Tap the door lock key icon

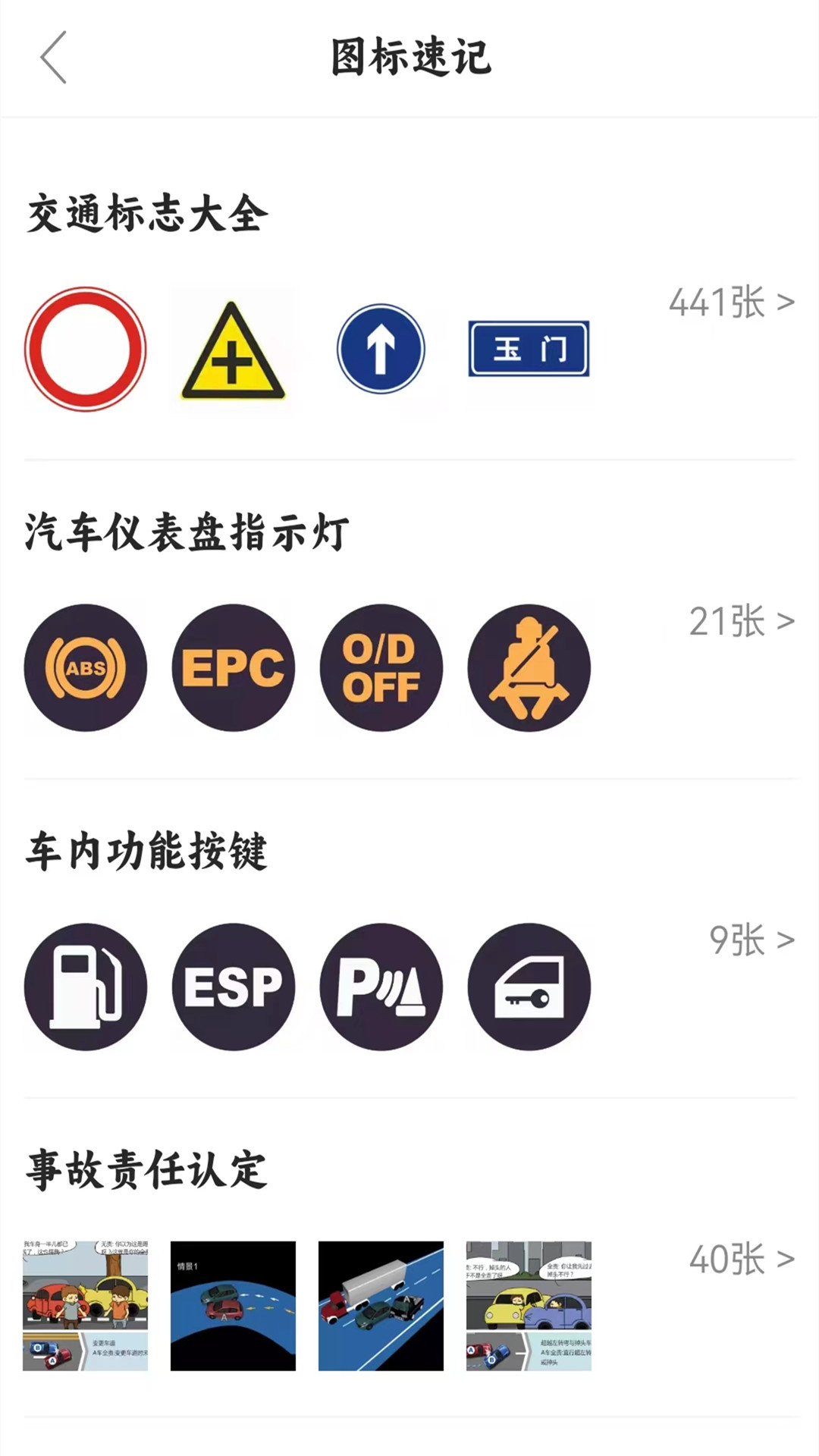pyautogui.click(x=529, y=987)
